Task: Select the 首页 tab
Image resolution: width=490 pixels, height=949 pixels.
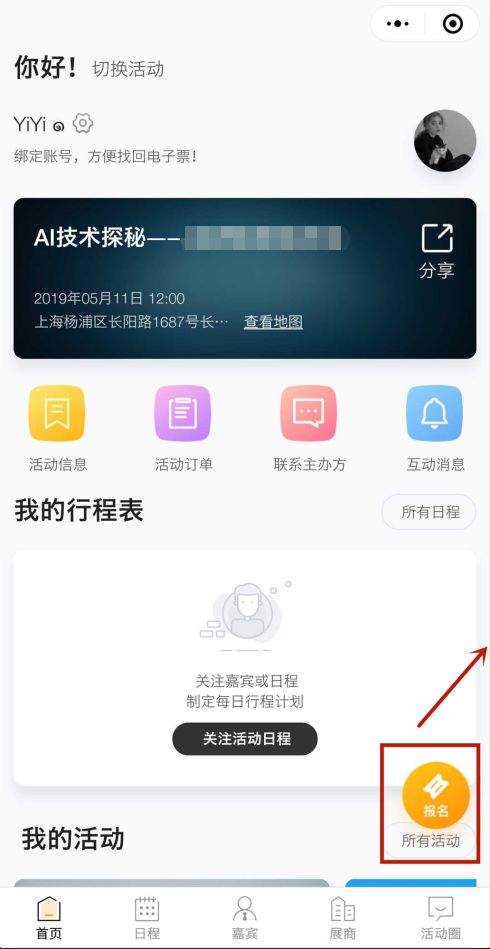Action: [49, 918]
